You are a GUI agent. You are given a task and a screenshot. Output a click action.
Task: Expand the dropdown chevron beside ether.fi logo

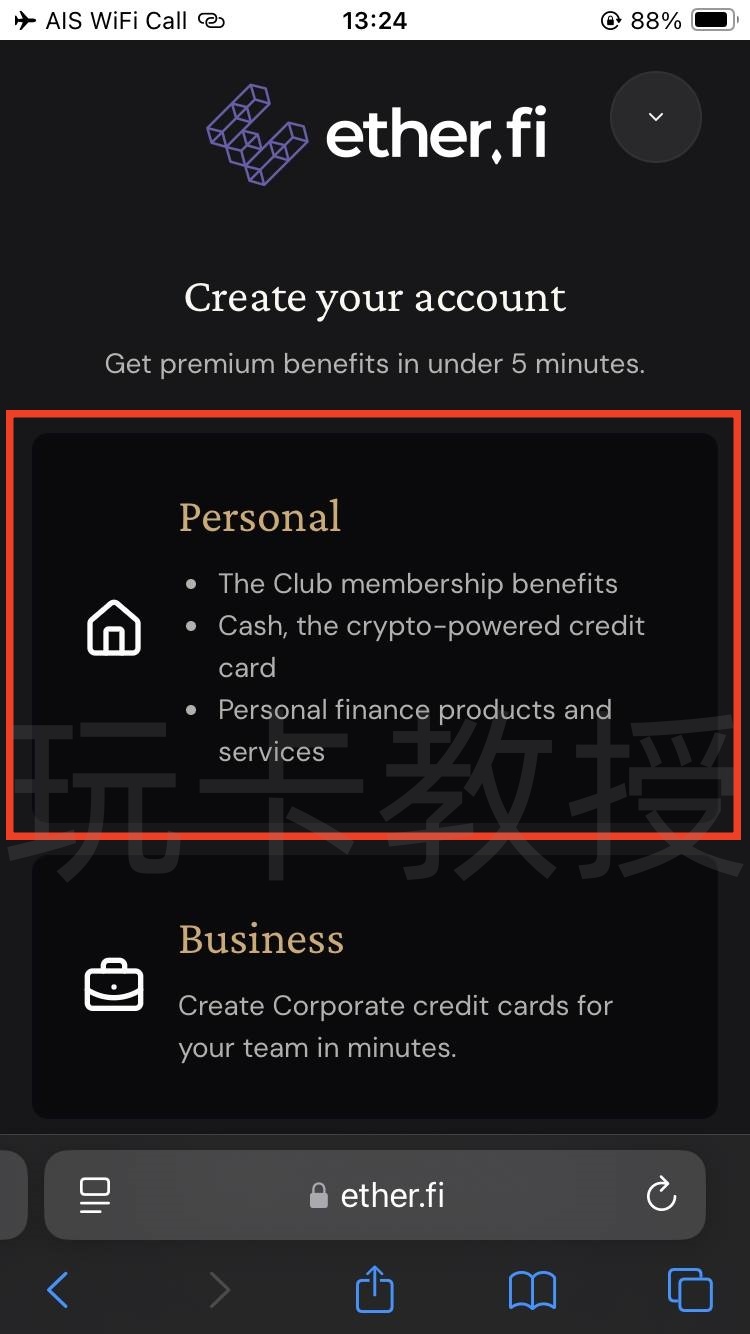click(655, 118)
